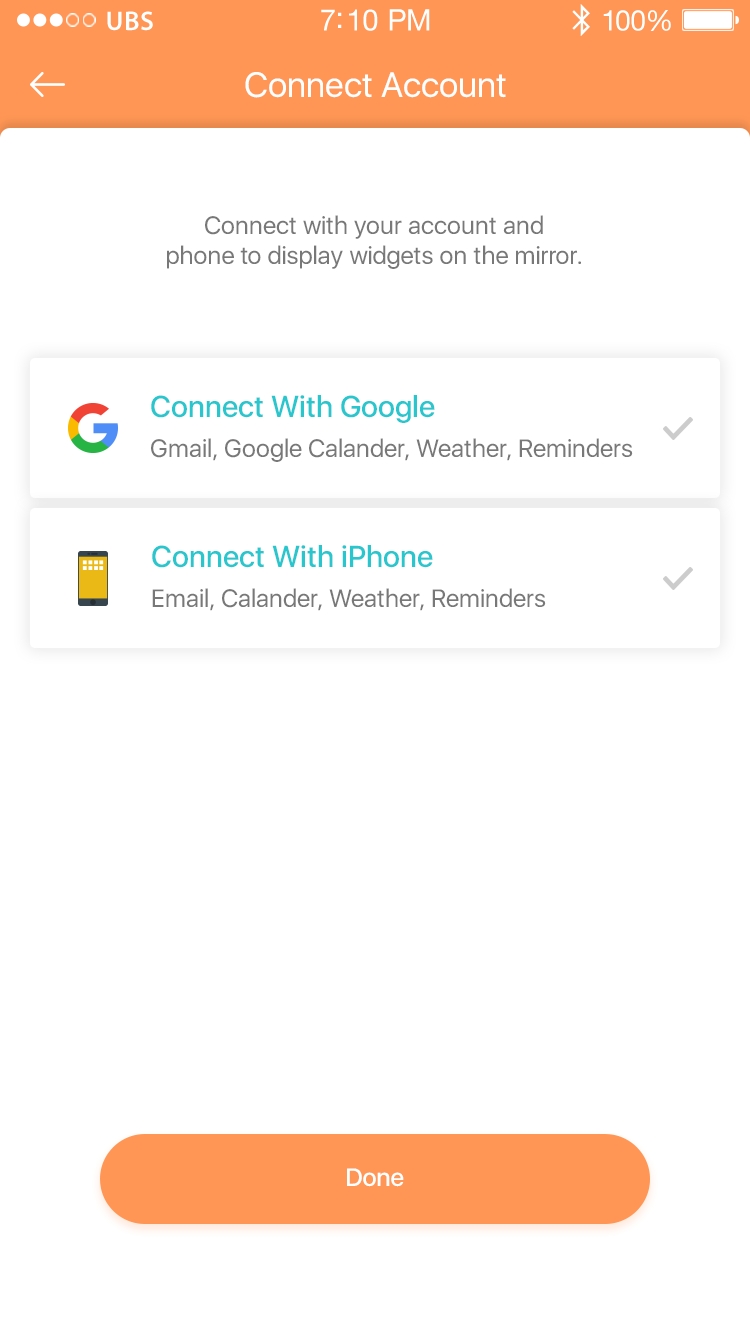Screen dimensions: 750x1334
Task: Go back using the arrow icon
Action: [x=47, y=85]
